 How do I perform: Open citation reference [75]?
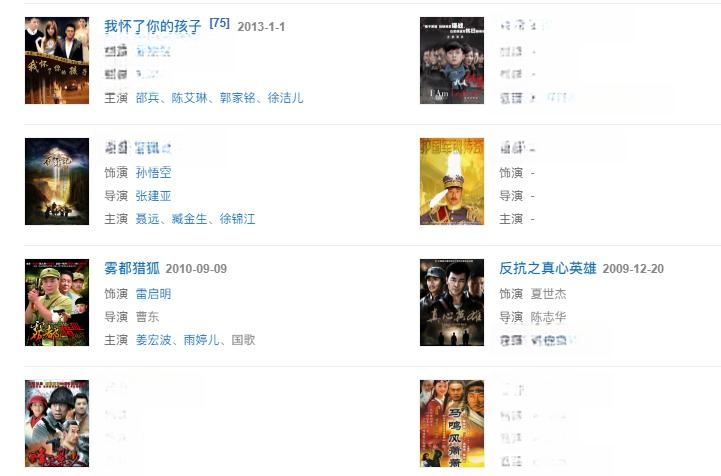219,24
